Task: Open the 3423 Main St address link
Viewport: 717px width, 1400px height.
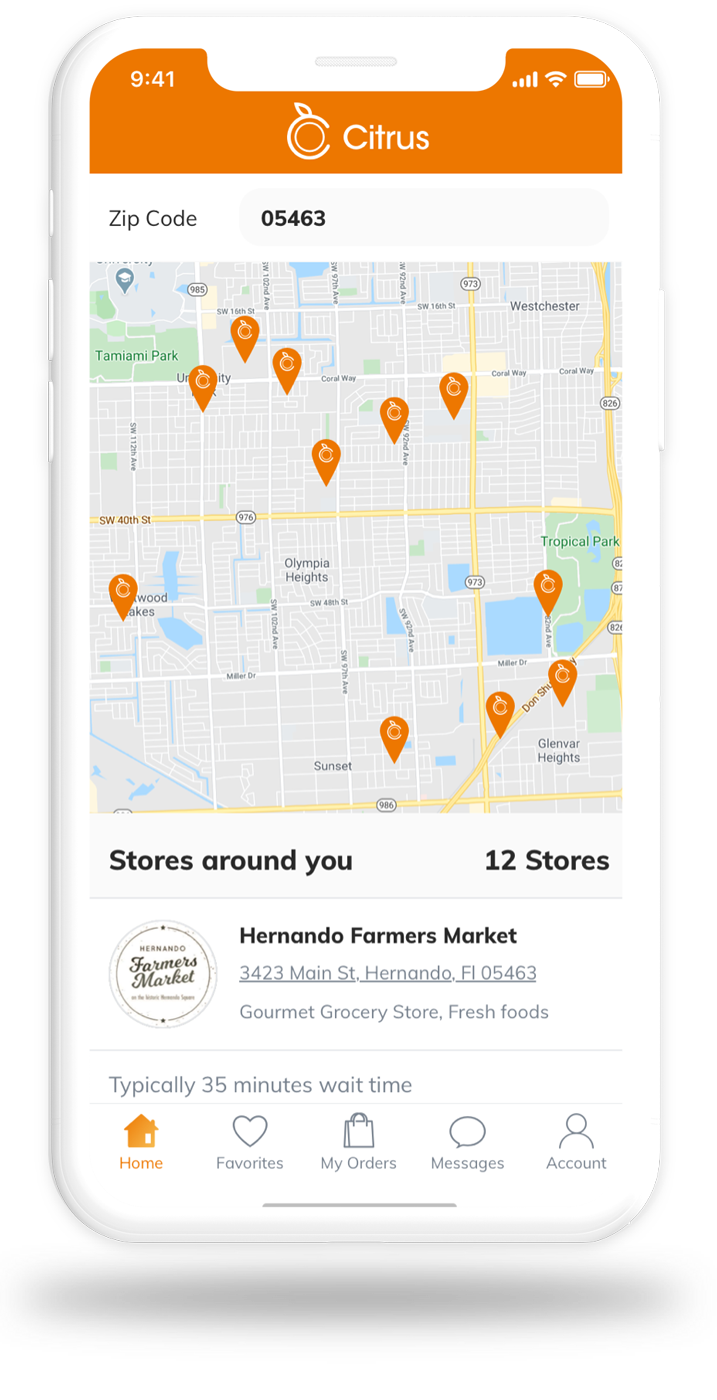Action: (x=387, y=973)
